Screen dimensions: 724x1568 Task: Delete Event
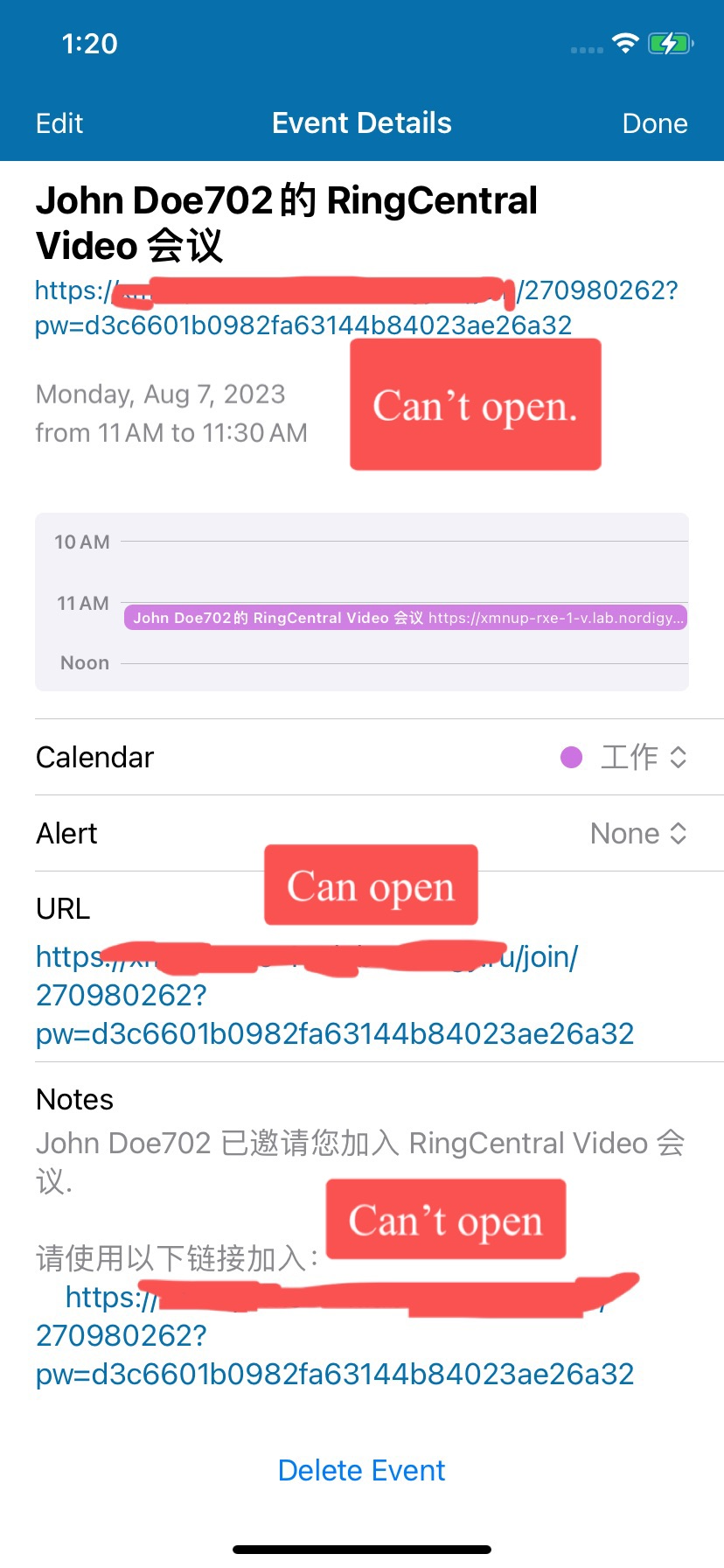(361, 1471)
